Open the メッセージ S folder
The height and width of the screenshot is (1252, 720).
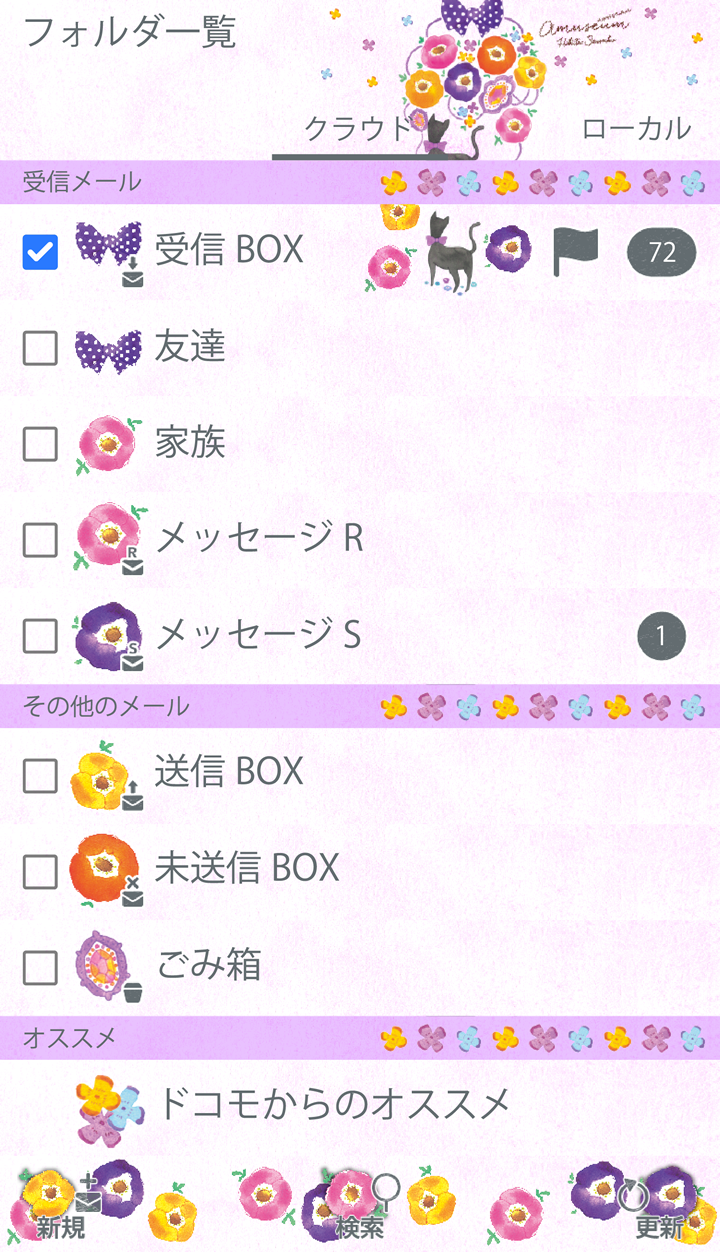coord(258,635)
